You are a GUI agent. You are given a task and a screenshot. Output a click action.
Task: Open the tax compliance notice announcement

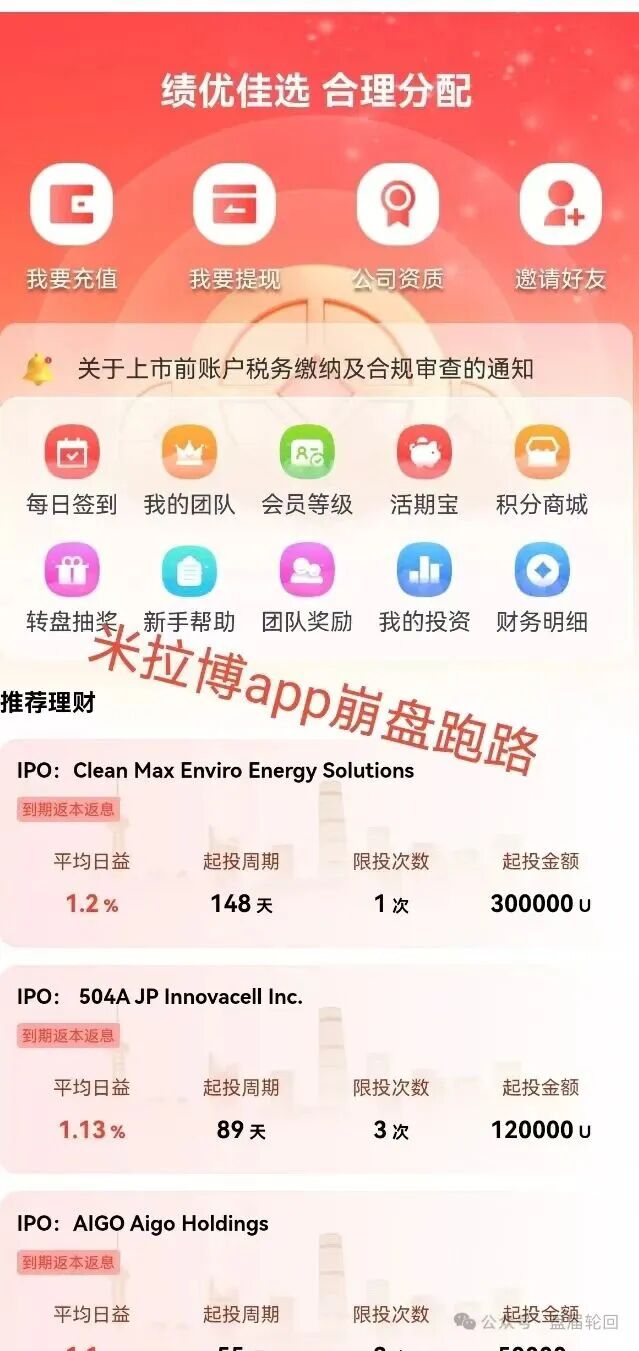tap(305, 369)
